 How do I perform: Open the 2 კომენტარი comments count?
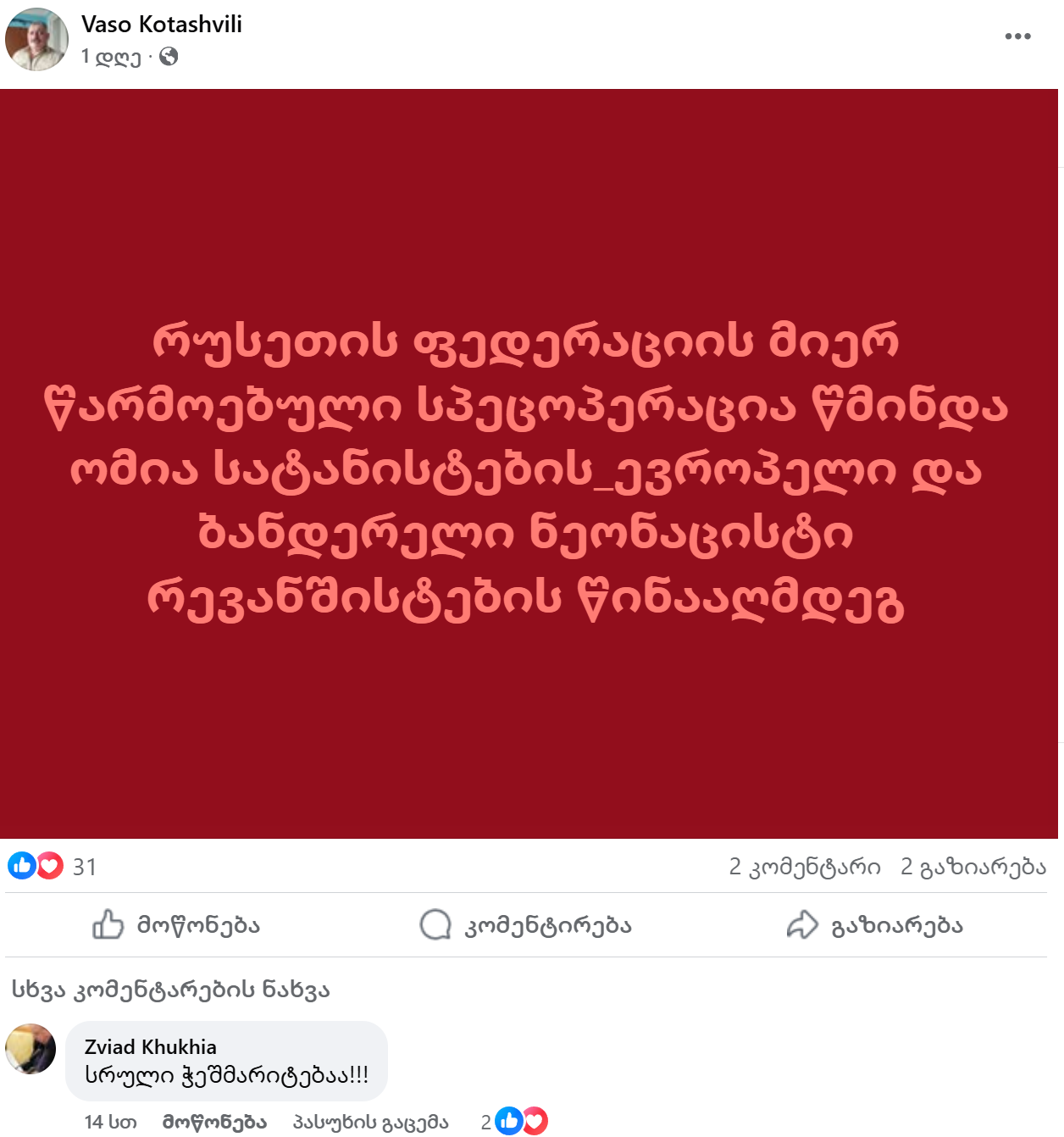pos(804,867)
